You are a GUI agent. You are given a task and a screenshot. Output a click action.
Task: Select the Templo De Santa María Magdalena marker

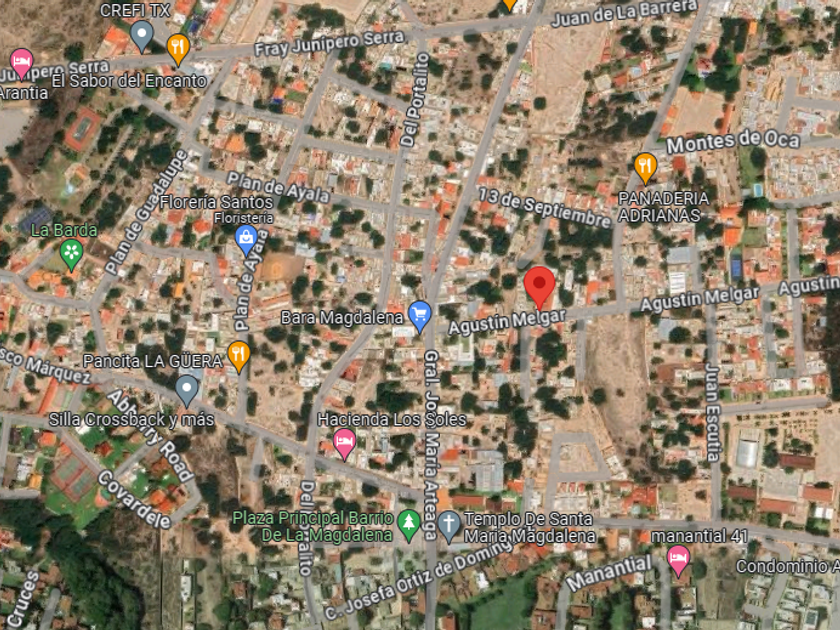(x=449, y=523)
